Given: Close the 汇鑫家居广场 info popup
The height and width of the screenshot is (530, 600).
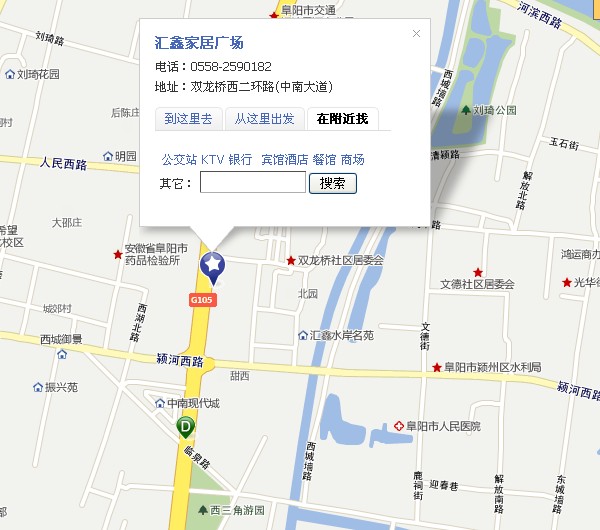Looking at the screenshot, I should click(x=417, y=34).
